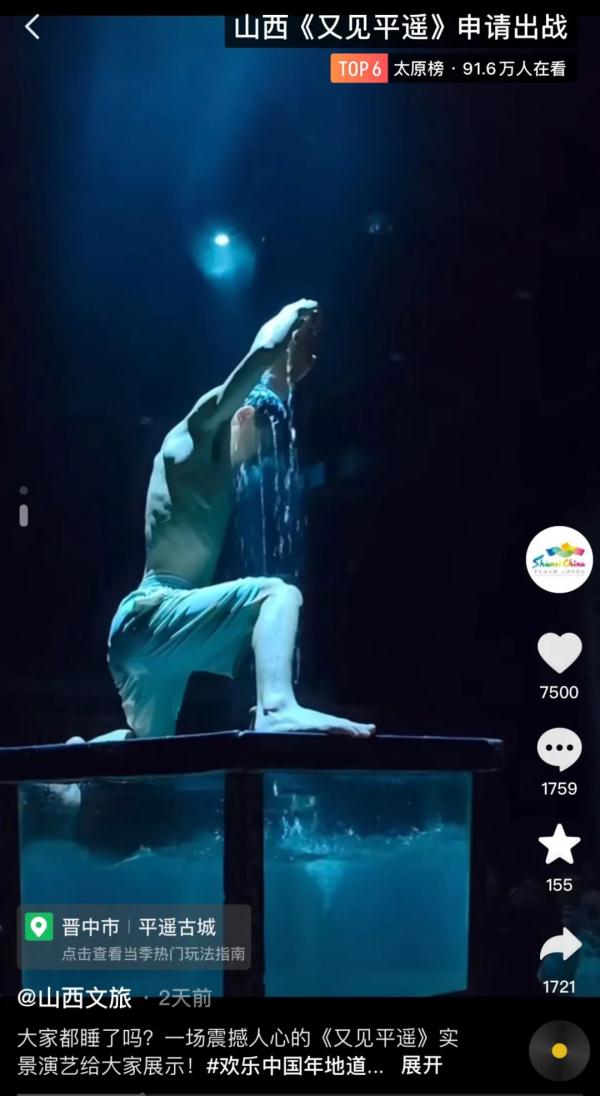
Task: Open the spinning music disc sound page
Action: 559,1051
